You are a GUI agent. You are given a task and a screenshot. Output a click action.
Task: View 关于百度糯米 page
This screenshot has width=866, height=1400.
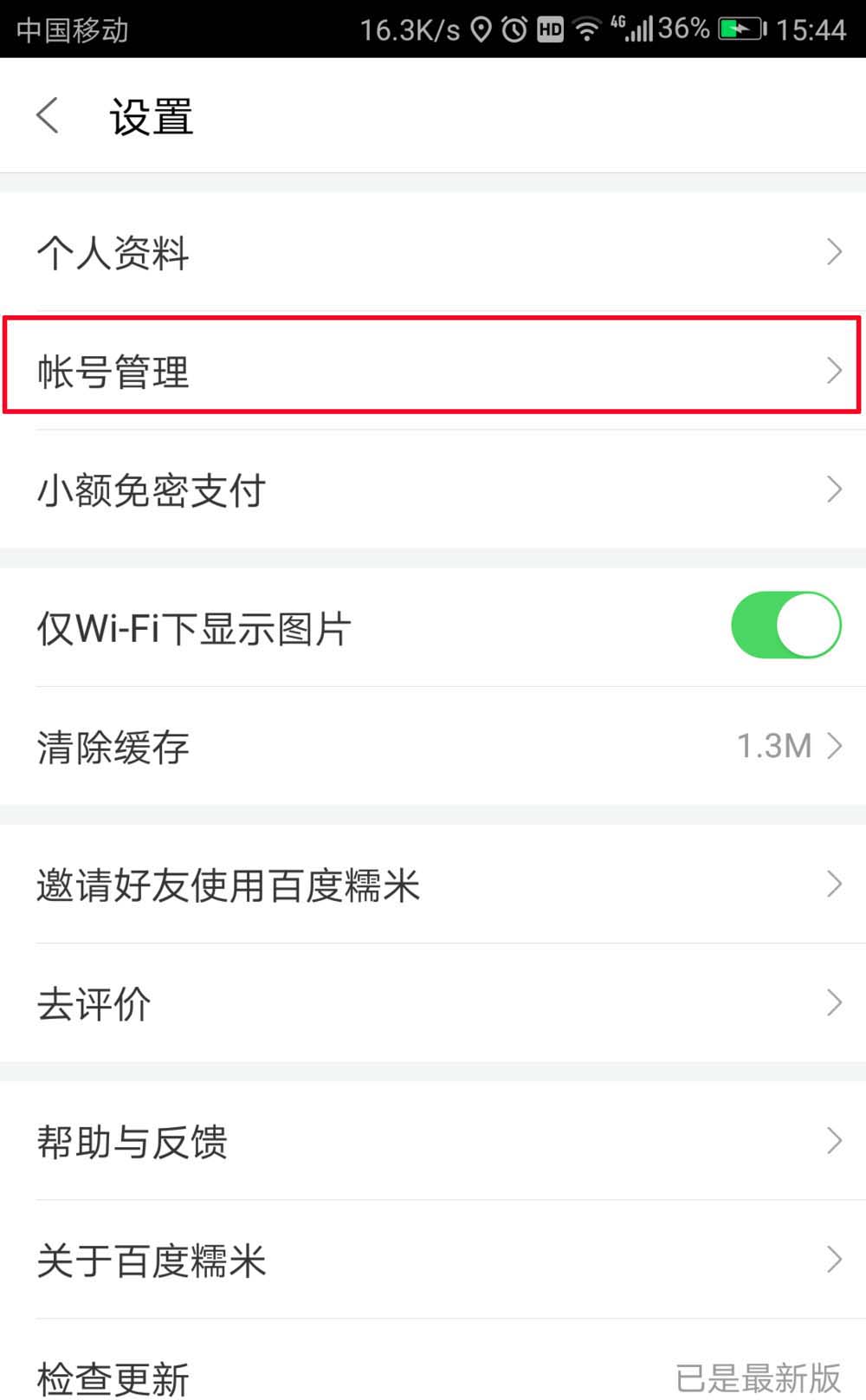pos(433,1260)
